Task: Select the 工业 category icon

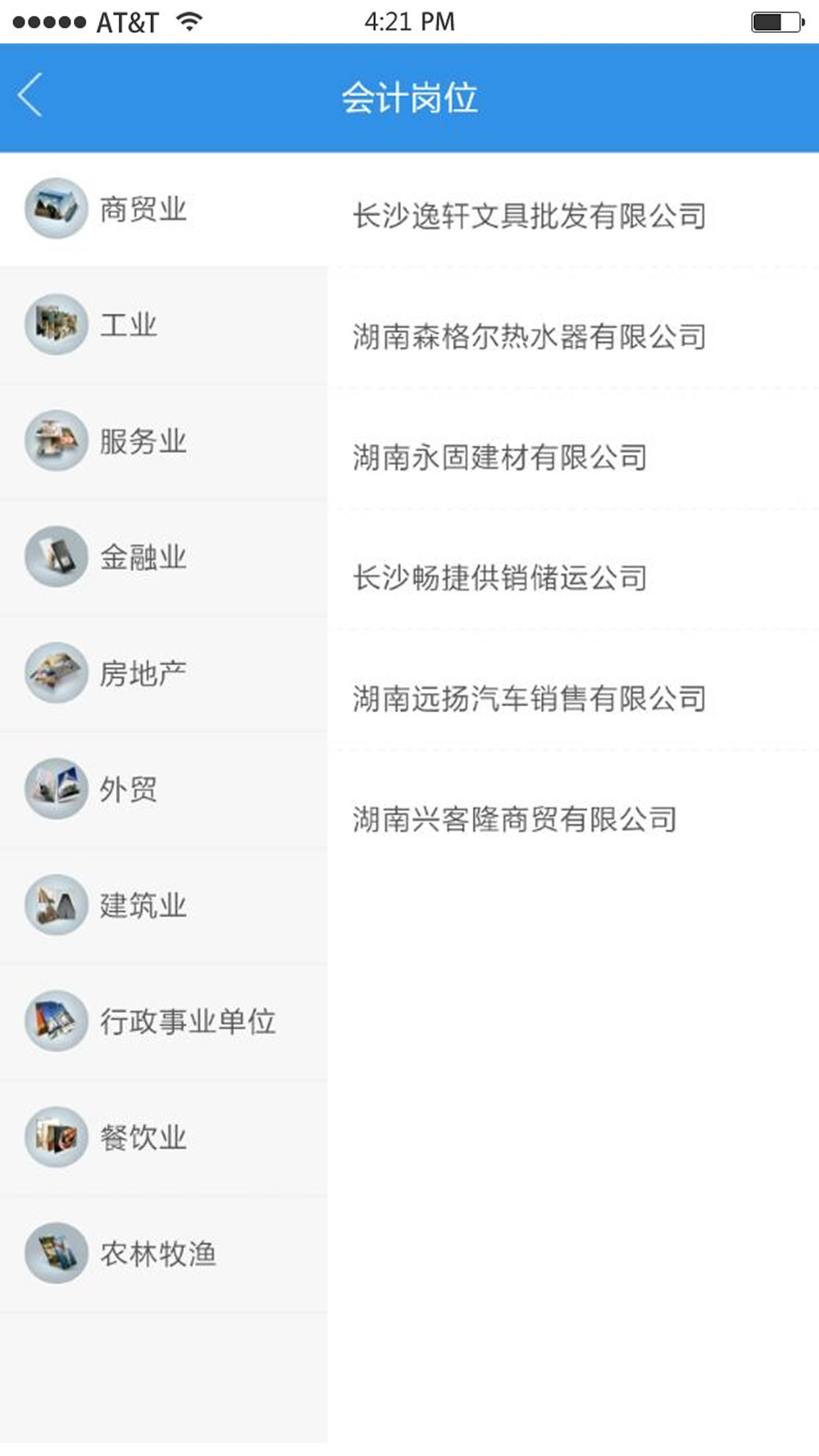Action: tap(56, 324)
